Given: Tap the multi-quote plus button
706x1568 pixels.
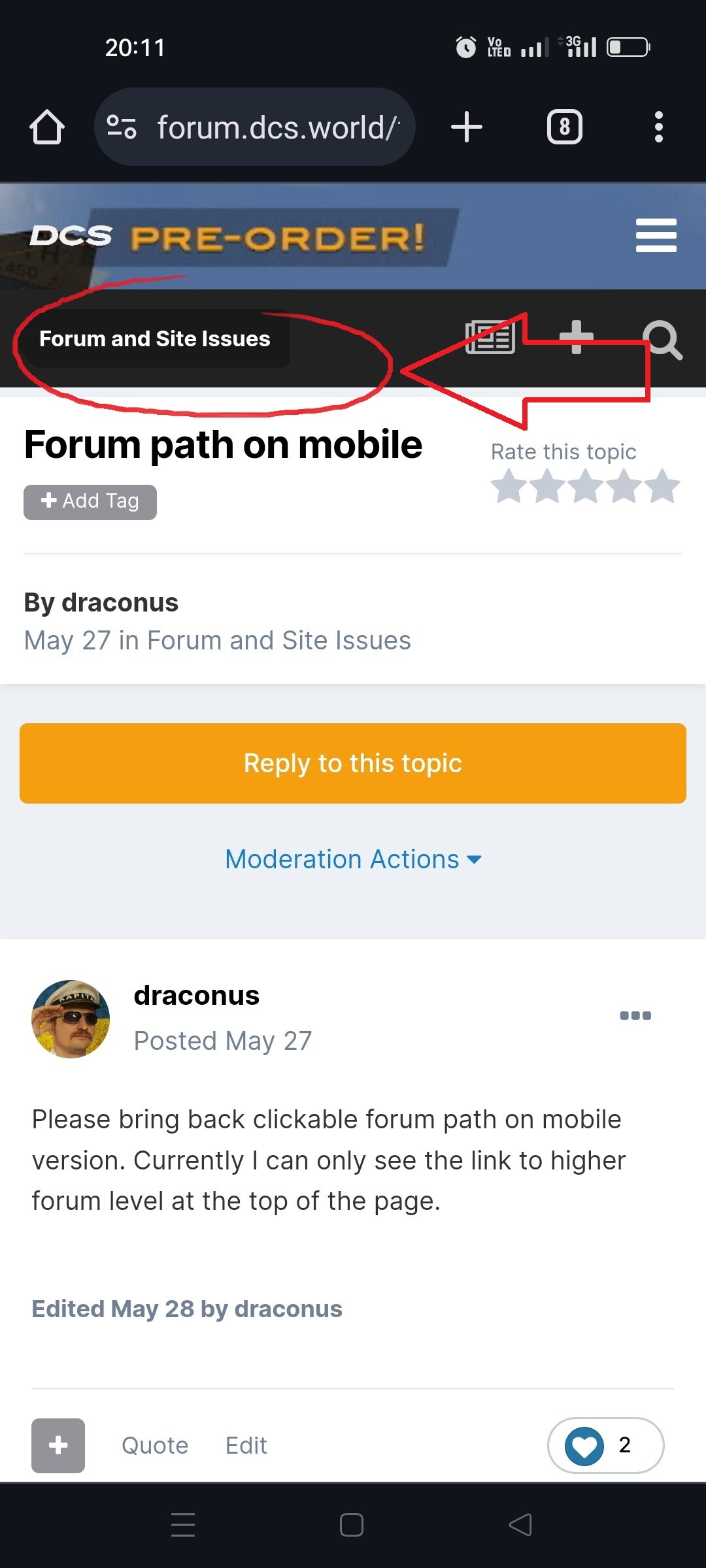Looking at the screenshot, I should pyautogui.click(x=58, y=1445).
